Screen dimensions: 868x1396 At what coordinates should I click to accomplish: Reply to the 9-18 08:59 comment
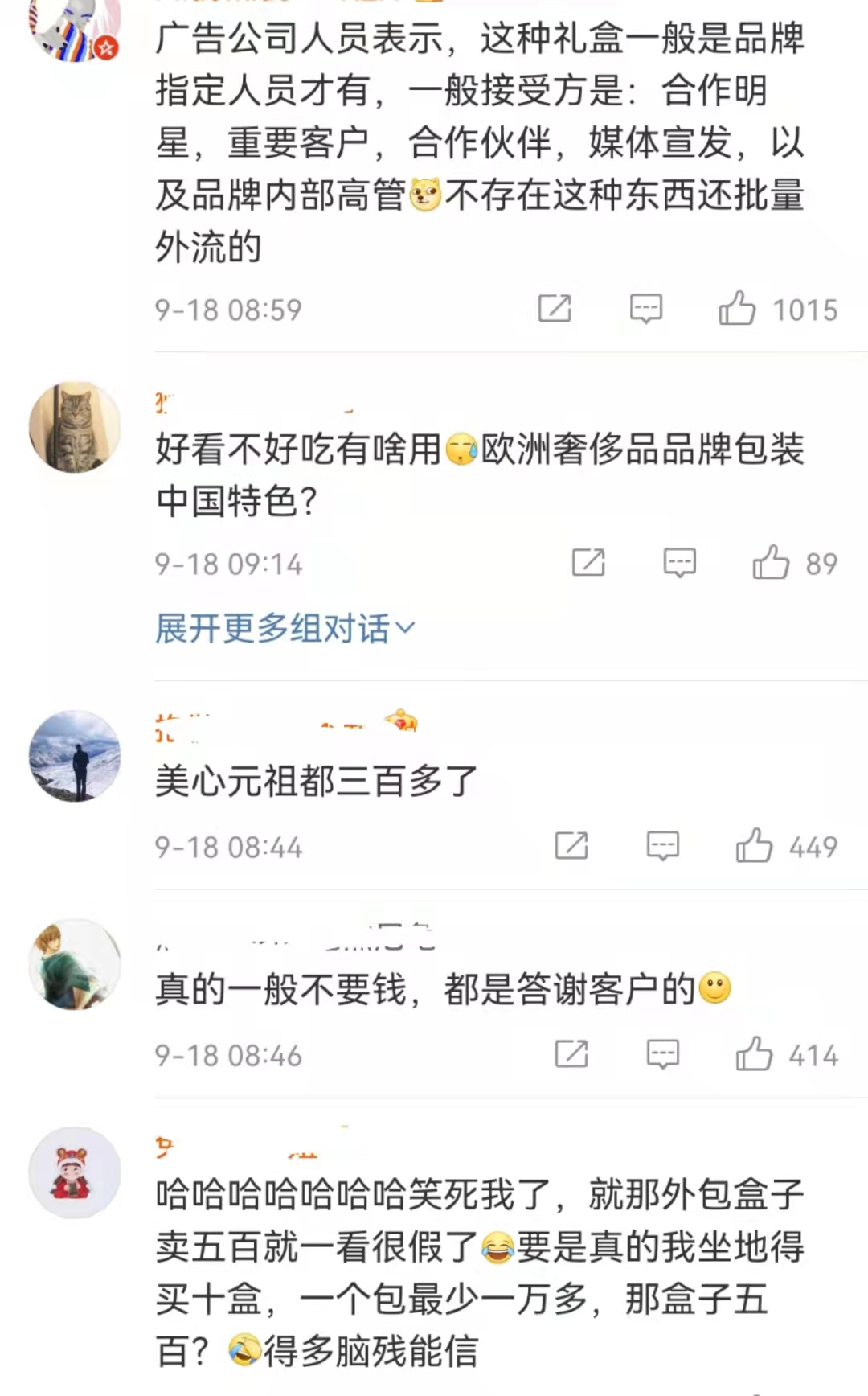[645, 309]
